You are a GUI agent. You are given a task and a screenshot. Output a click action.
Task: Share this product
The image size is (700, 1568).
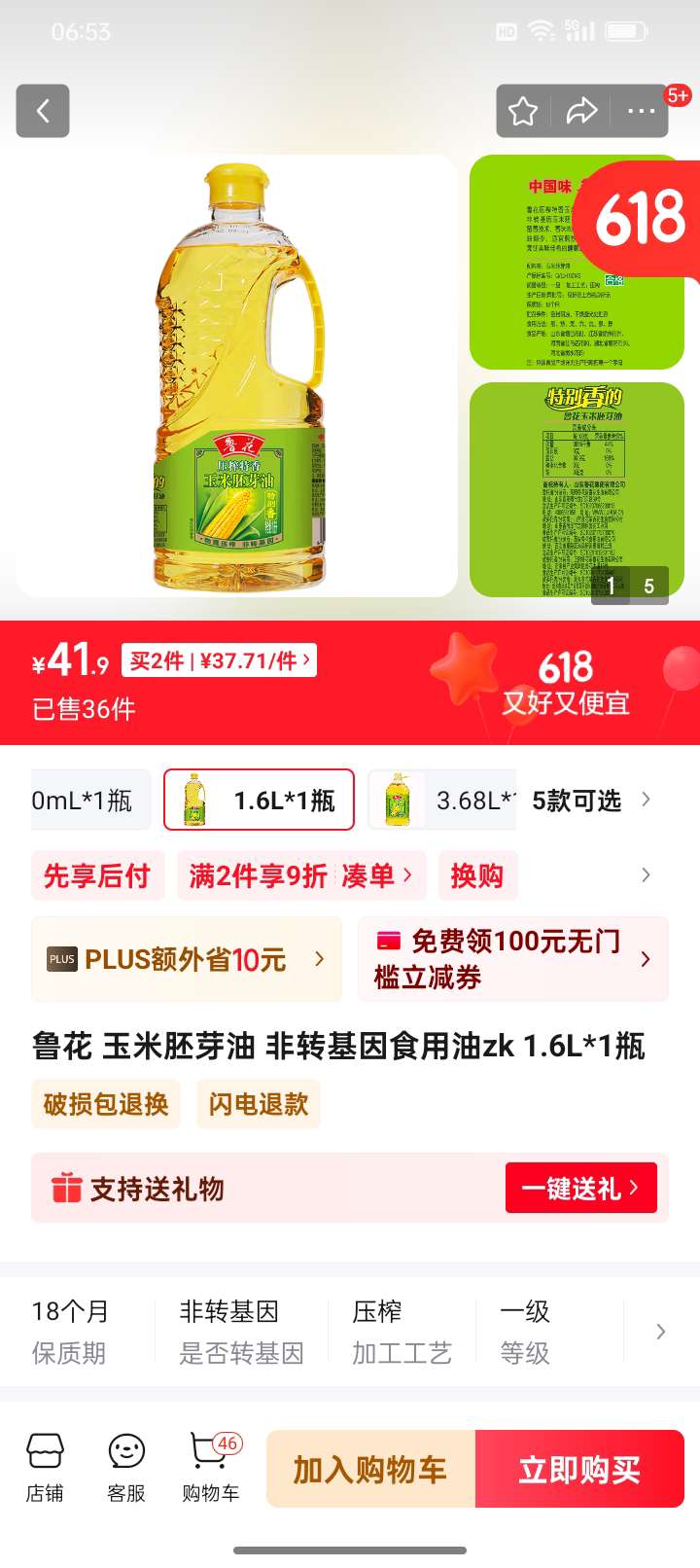coord(581,111)
